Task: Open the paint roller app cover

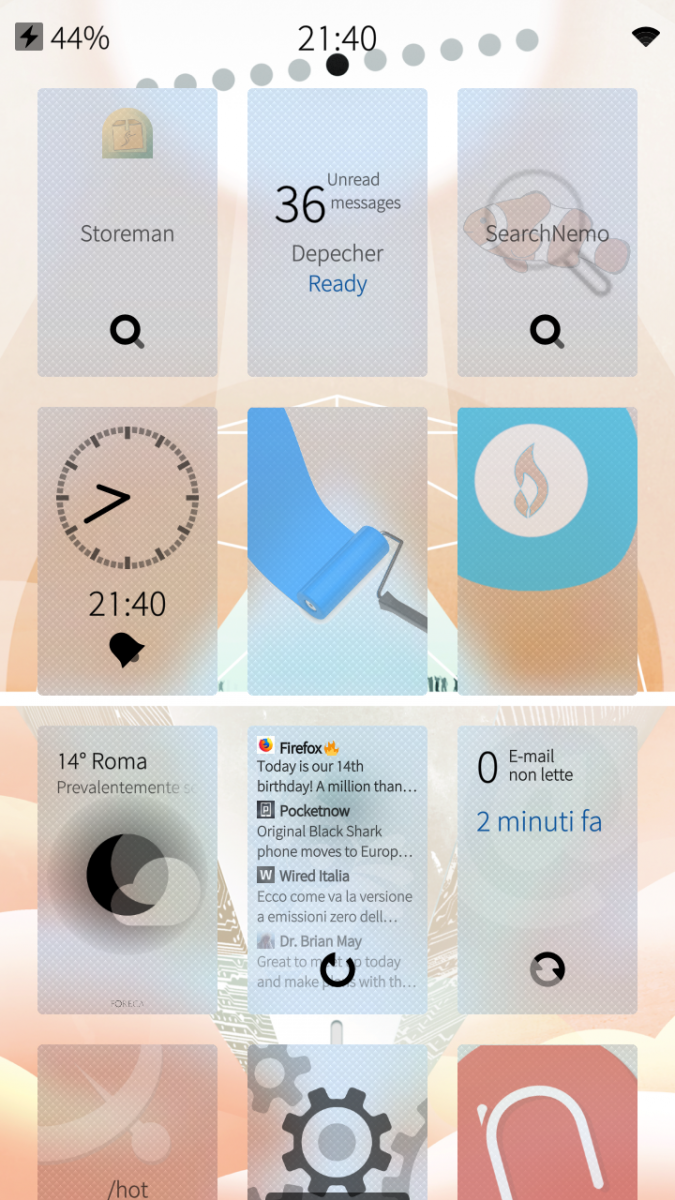Action: [x=337, y=550]
